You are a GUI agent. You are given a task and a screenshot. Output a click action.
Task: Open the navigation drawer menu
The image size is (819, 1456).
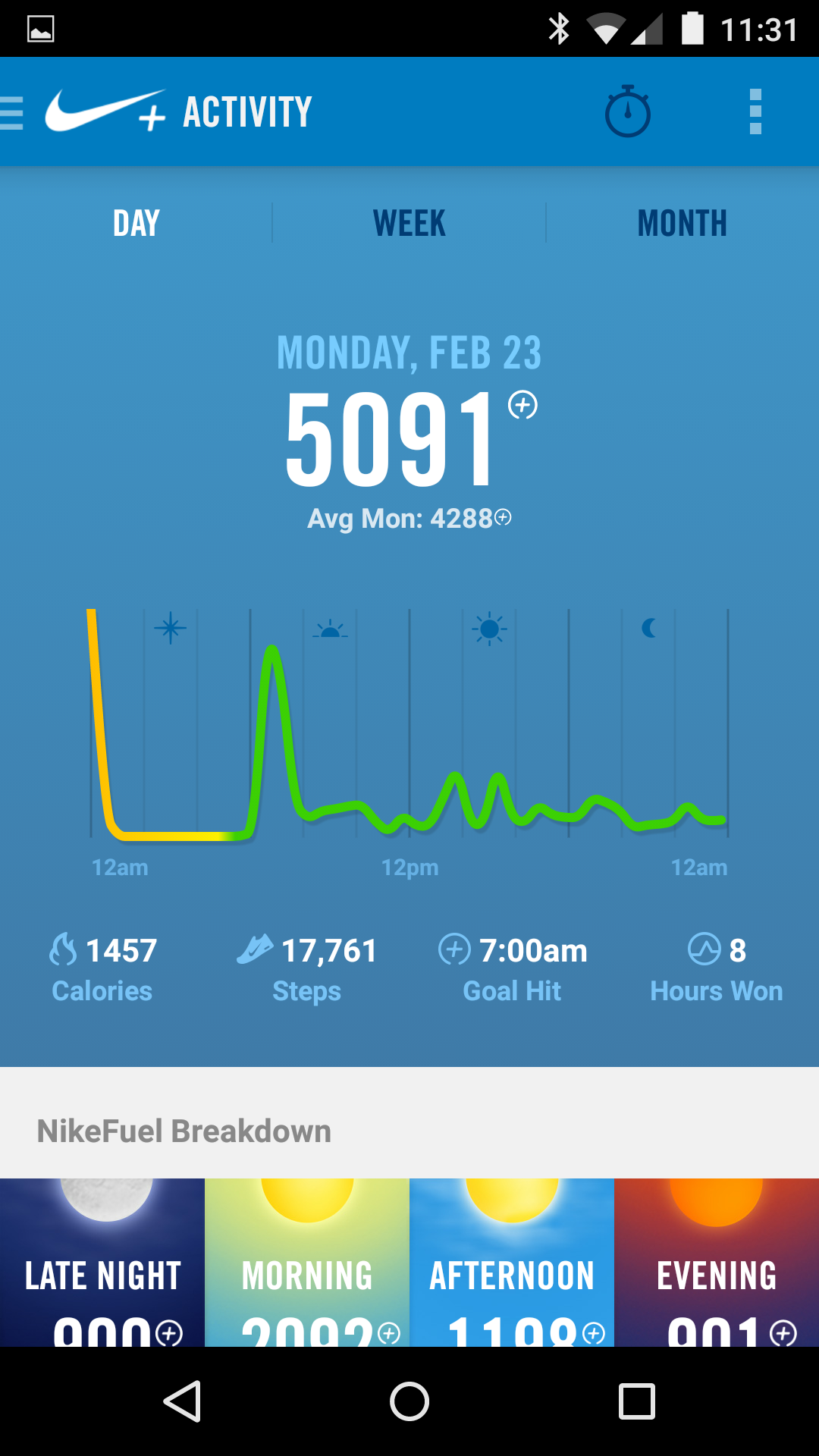coord(14,112)
